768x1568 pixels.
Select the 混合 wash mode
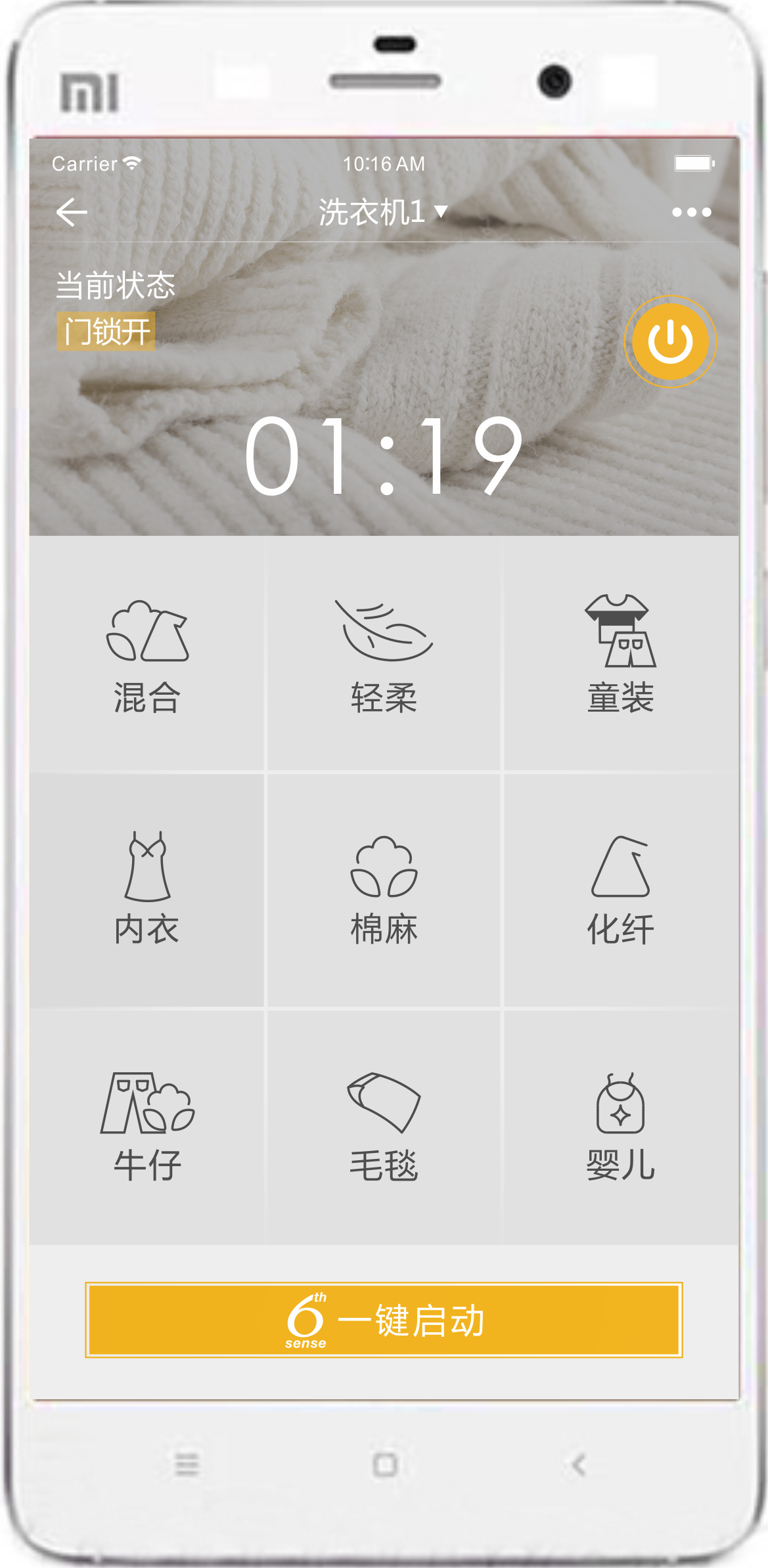[147, 655]
